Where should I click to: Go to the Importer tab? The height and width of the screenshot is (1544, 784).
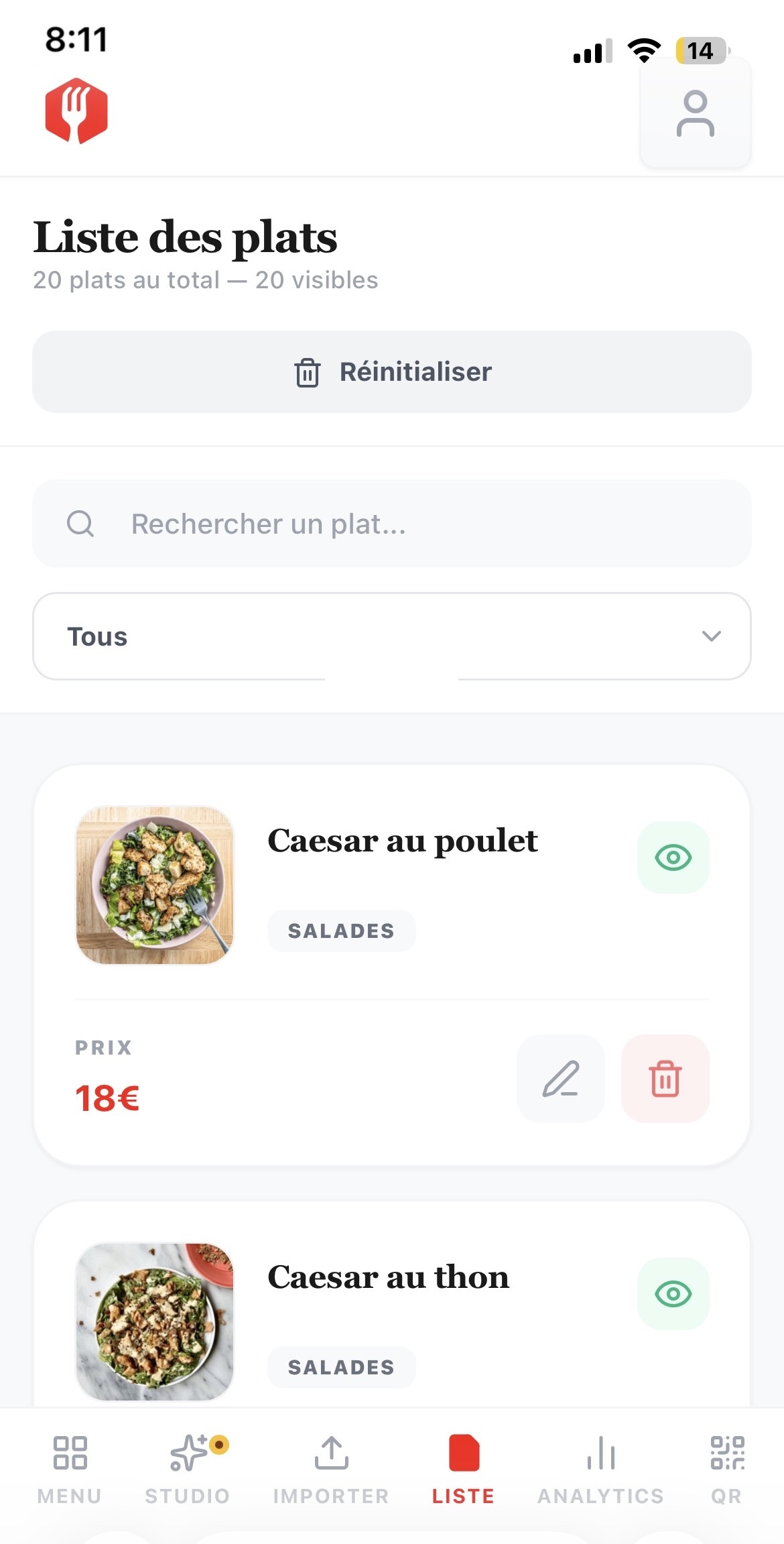tap(331, 1468)
